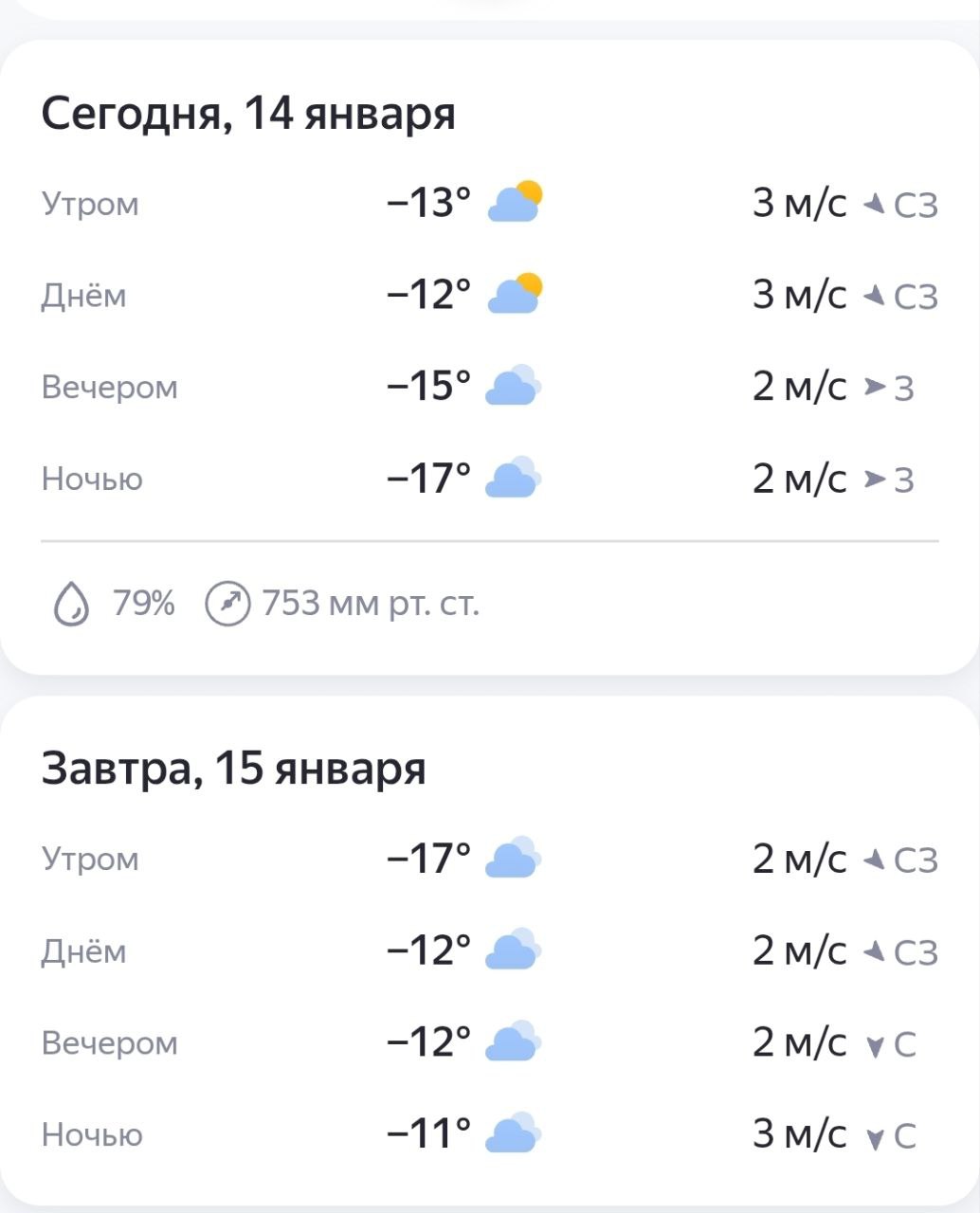Click the 79% humidity value
The image size is (980, 1213).
click(142, 601)
